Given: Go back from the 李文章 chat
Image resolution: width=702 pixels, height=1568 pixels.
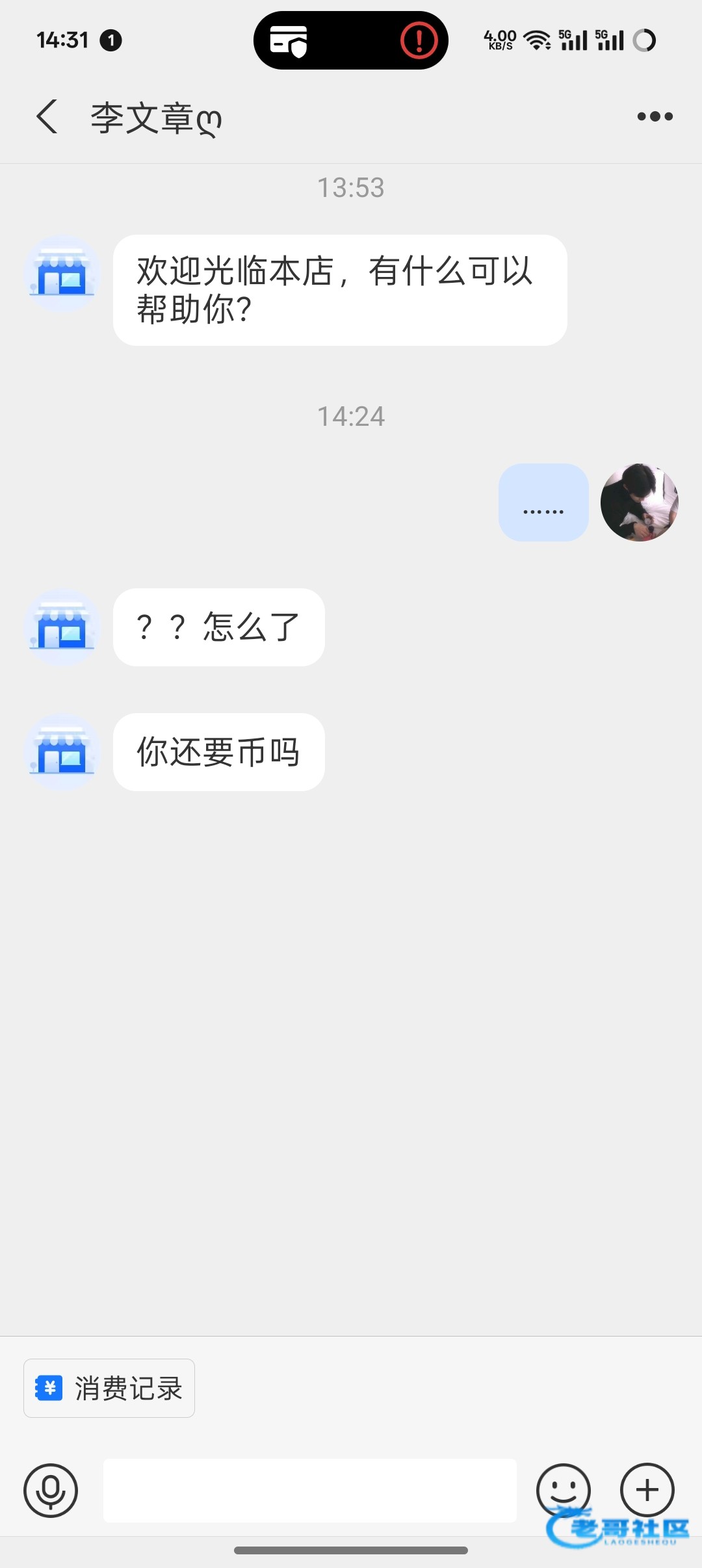Looking at the screenshot, I should click(47, 117).
